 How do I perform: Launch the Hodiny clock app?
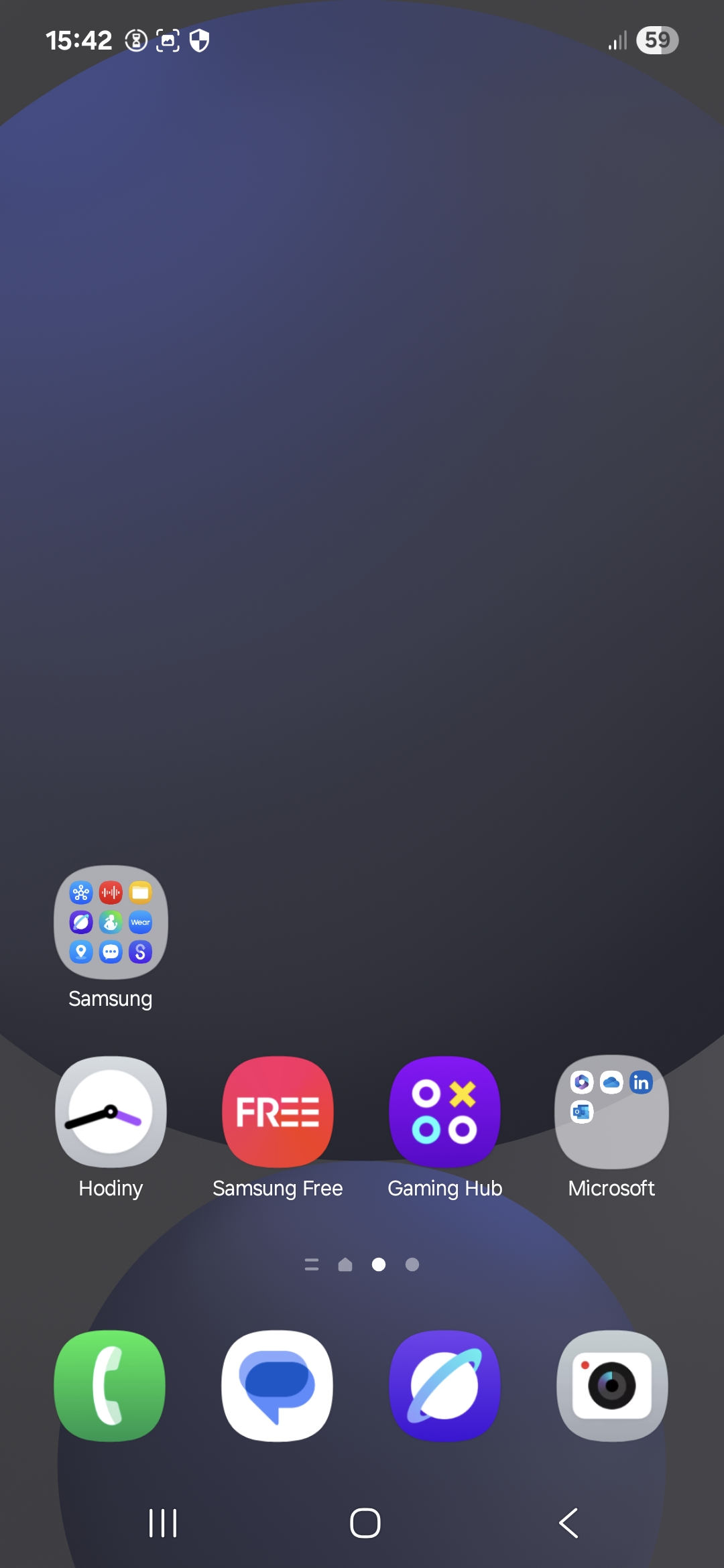pyautogui.click(x=111, y=1112)
